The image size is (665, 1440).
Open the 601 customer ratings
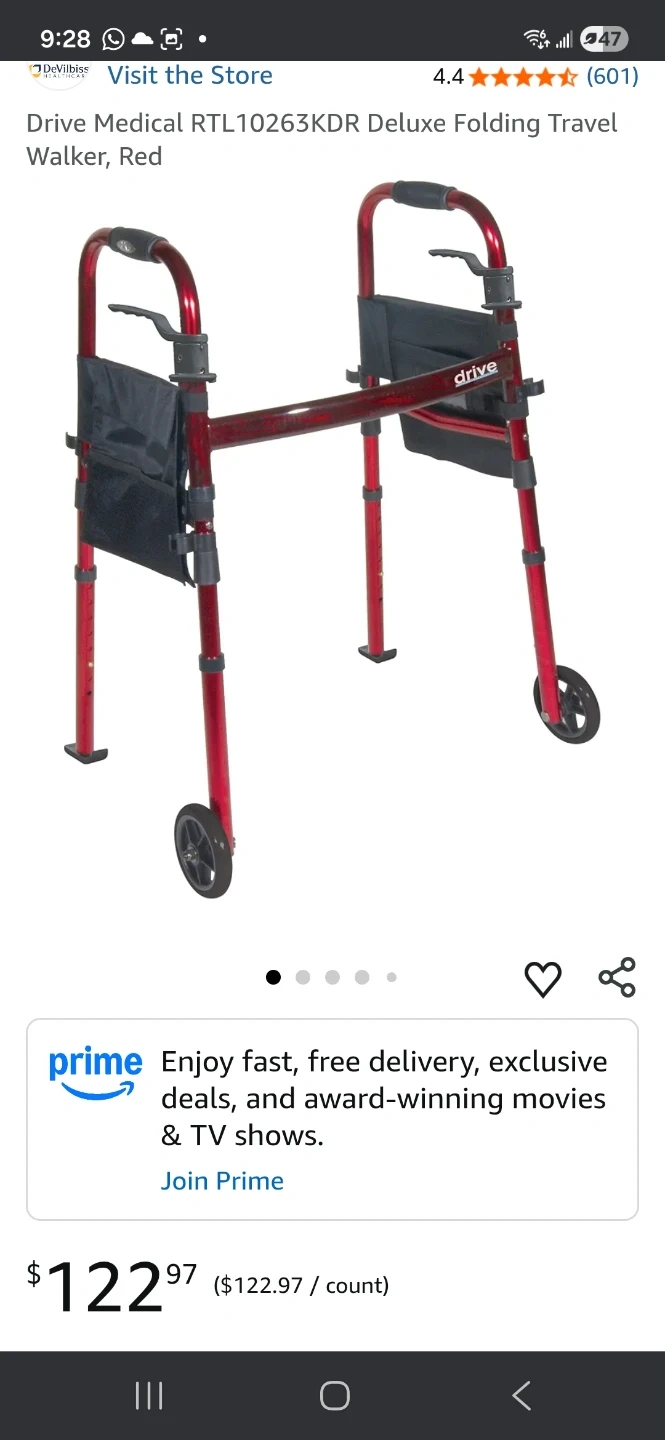(611, 76)
